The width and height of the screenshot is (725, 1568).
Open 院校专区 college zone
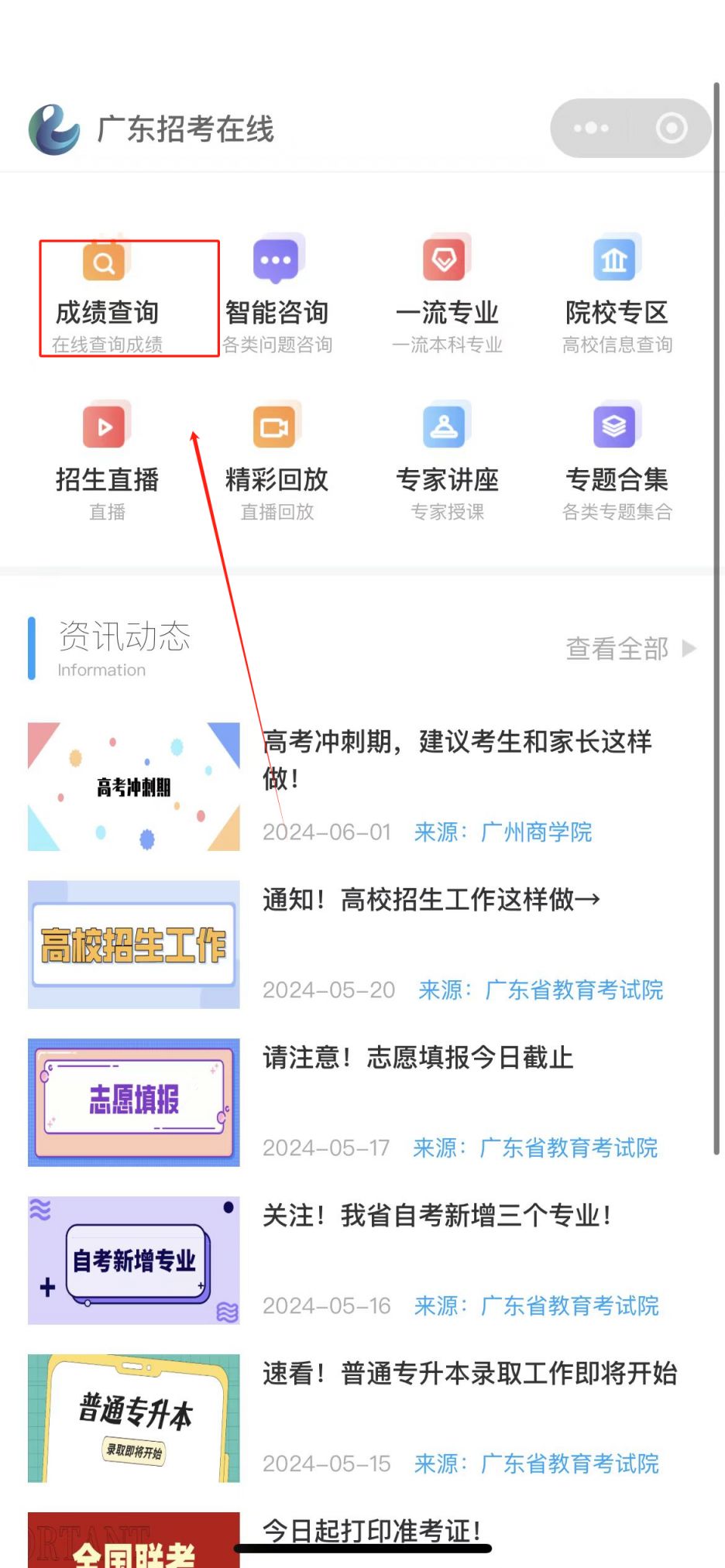coord(617,297)
